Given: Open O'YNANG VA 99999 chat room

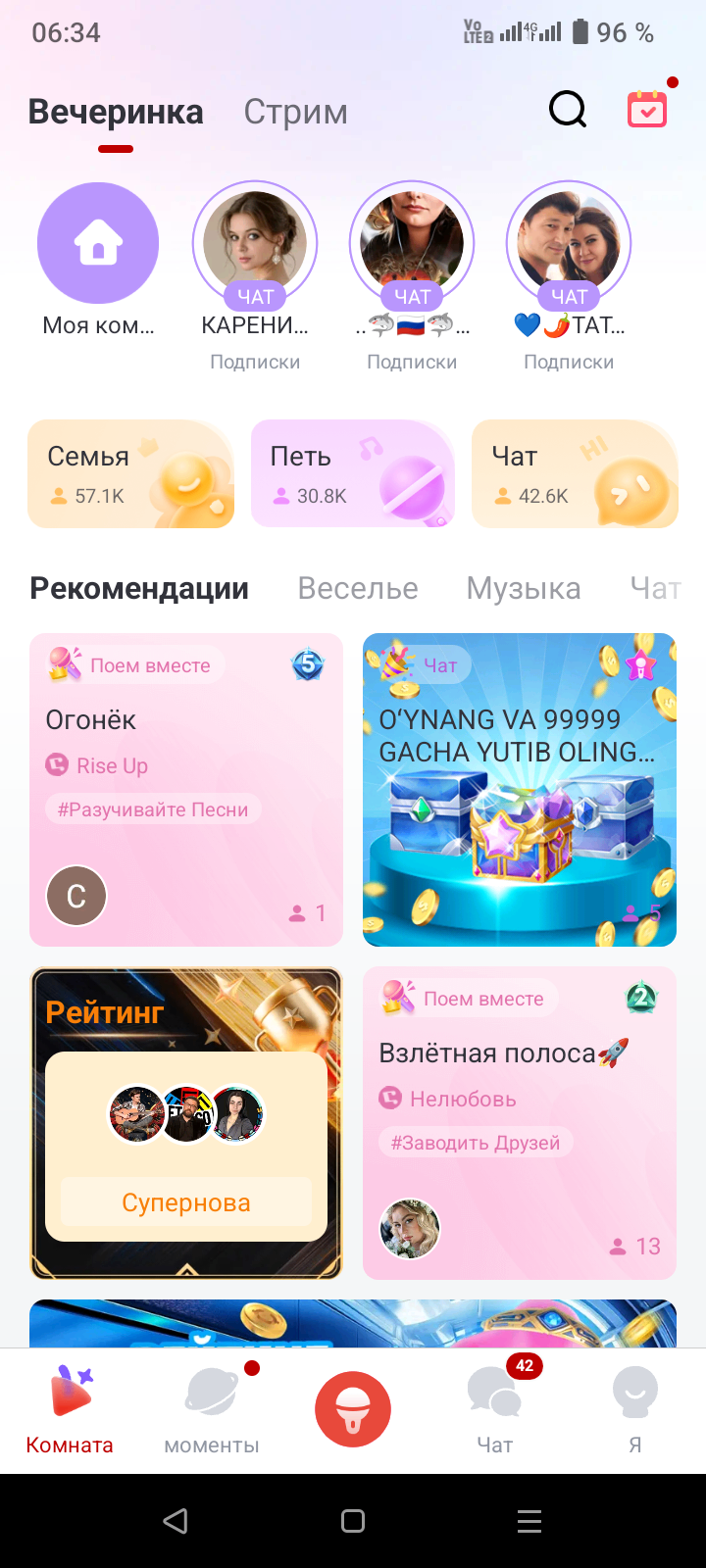Looking at the screenshot, I should pyautogui.click(x=520, y=790).
